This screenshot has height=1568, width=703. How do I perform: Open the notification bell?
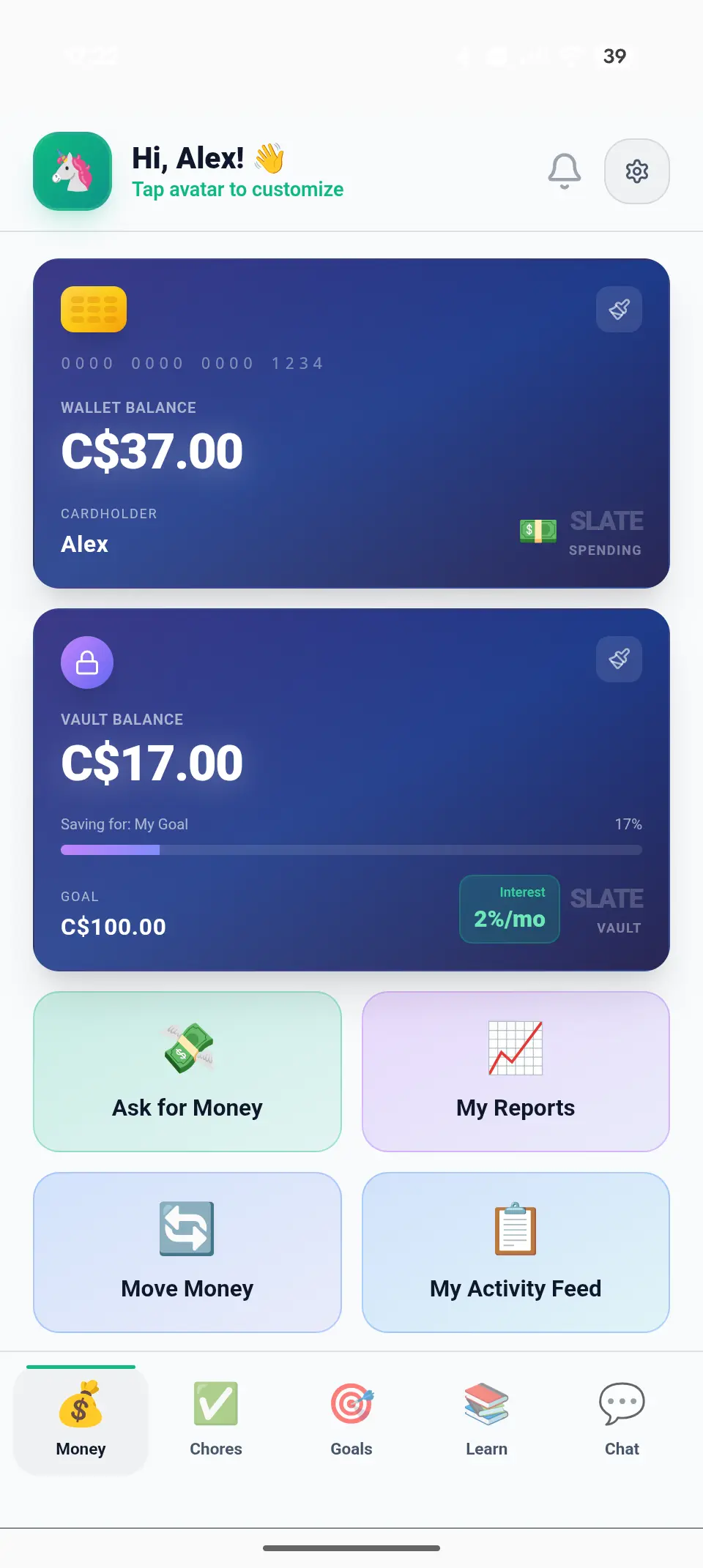click(564, 171)
